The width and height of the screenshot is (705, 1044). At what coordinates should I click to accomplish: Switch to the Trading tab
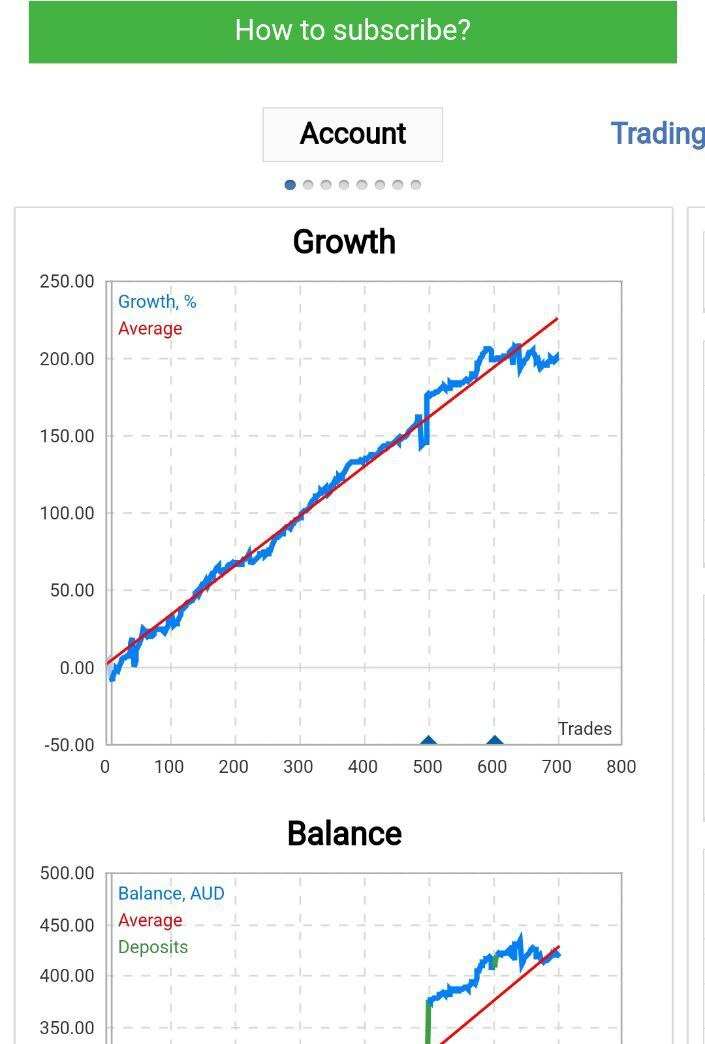(x=657, y=134)
